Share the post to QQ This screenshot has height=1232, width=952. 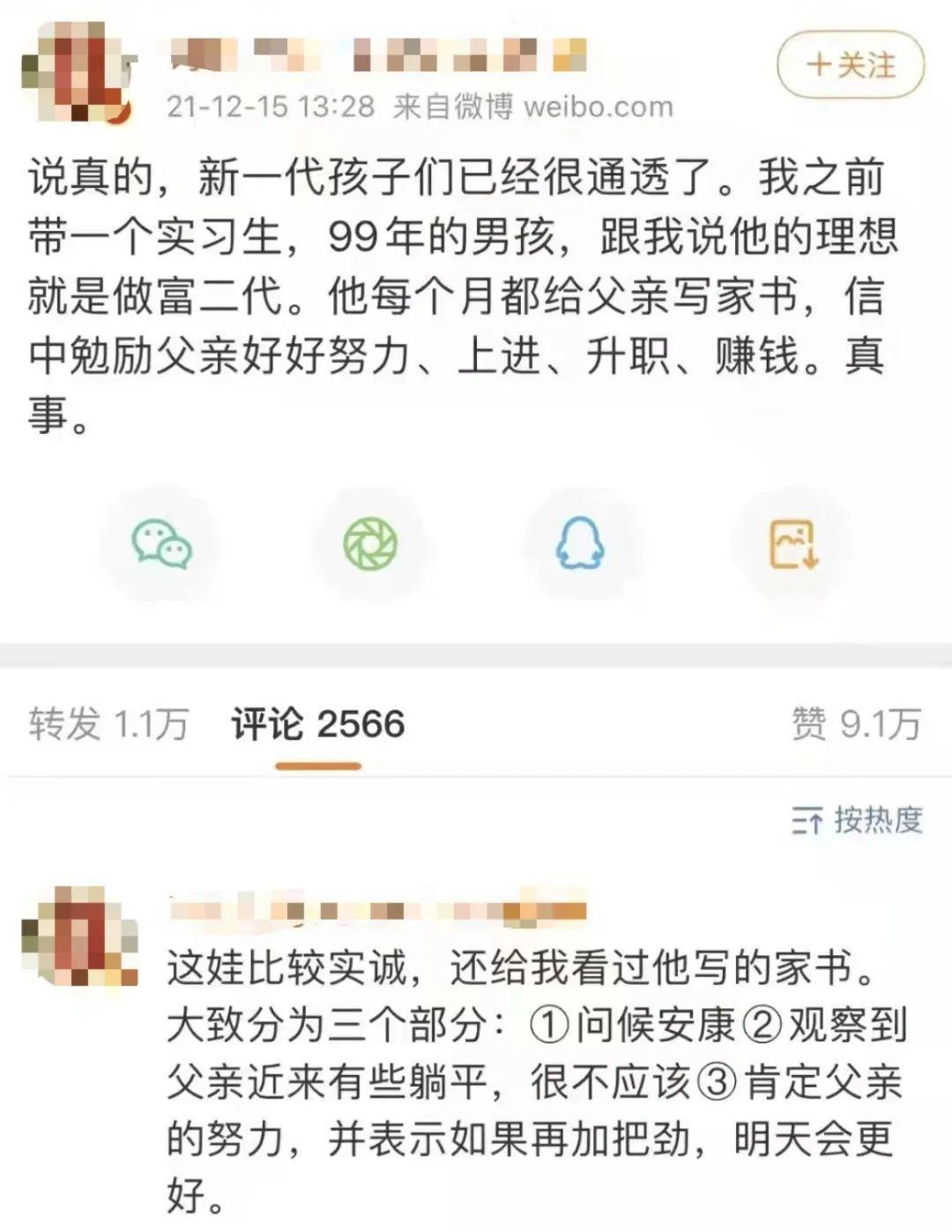580,543
